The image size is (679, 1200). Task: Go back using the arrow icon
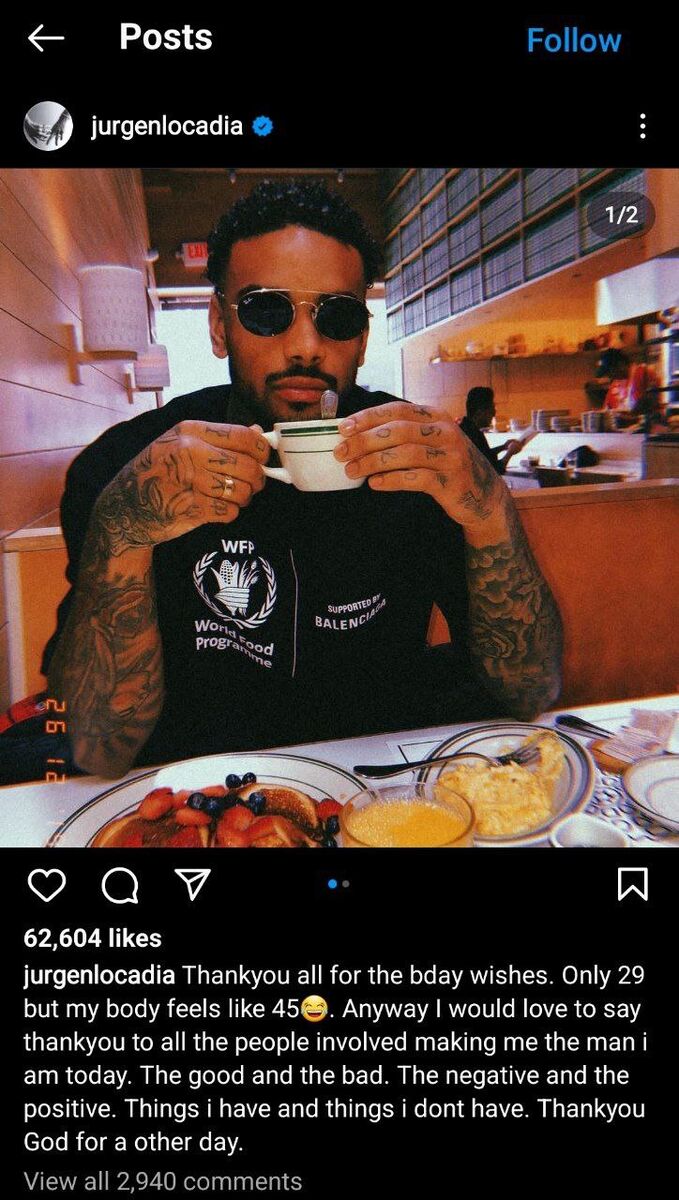pos(46,39)
